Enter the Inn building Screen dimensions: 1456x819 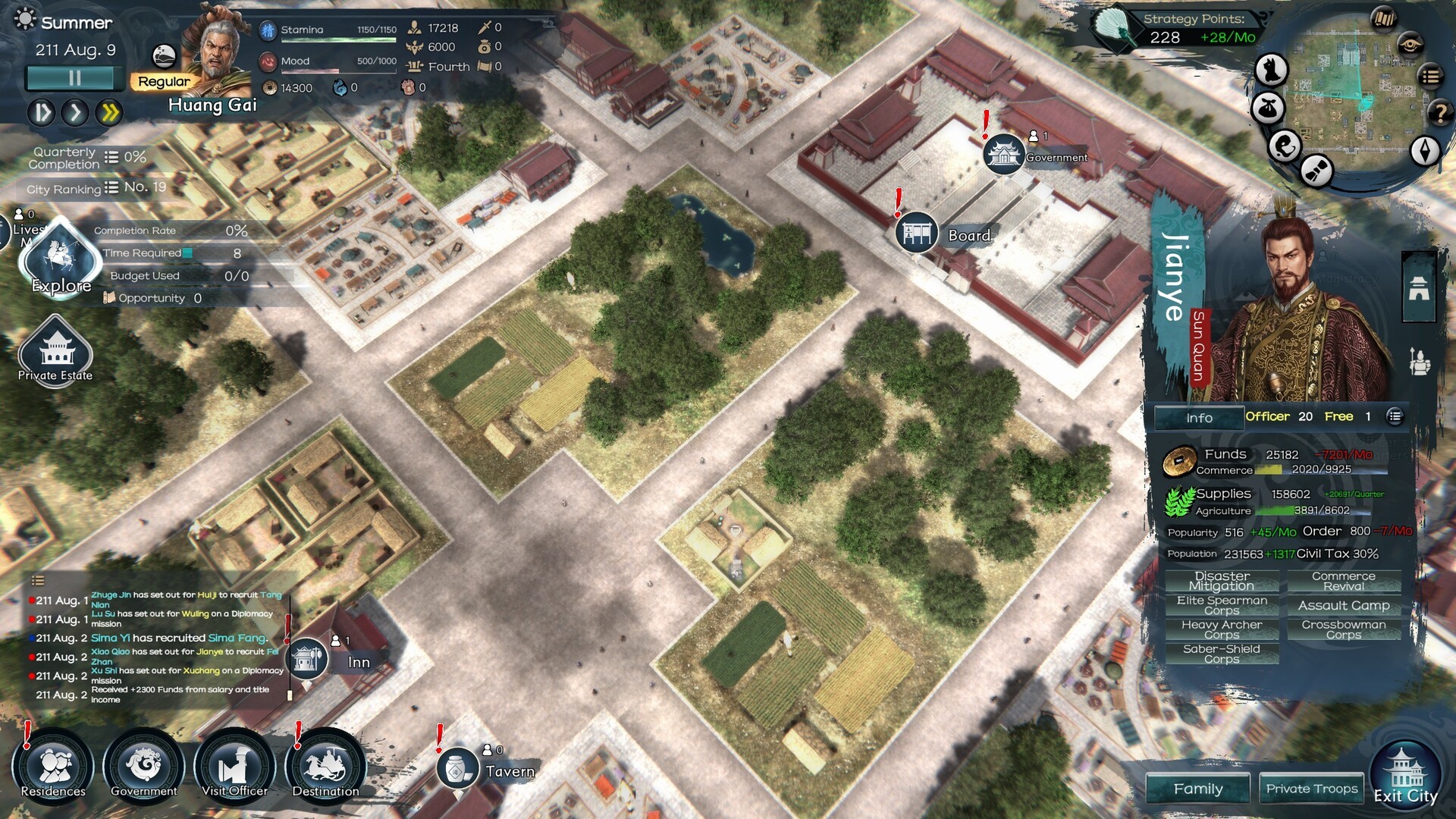click(x=307, y=658)
